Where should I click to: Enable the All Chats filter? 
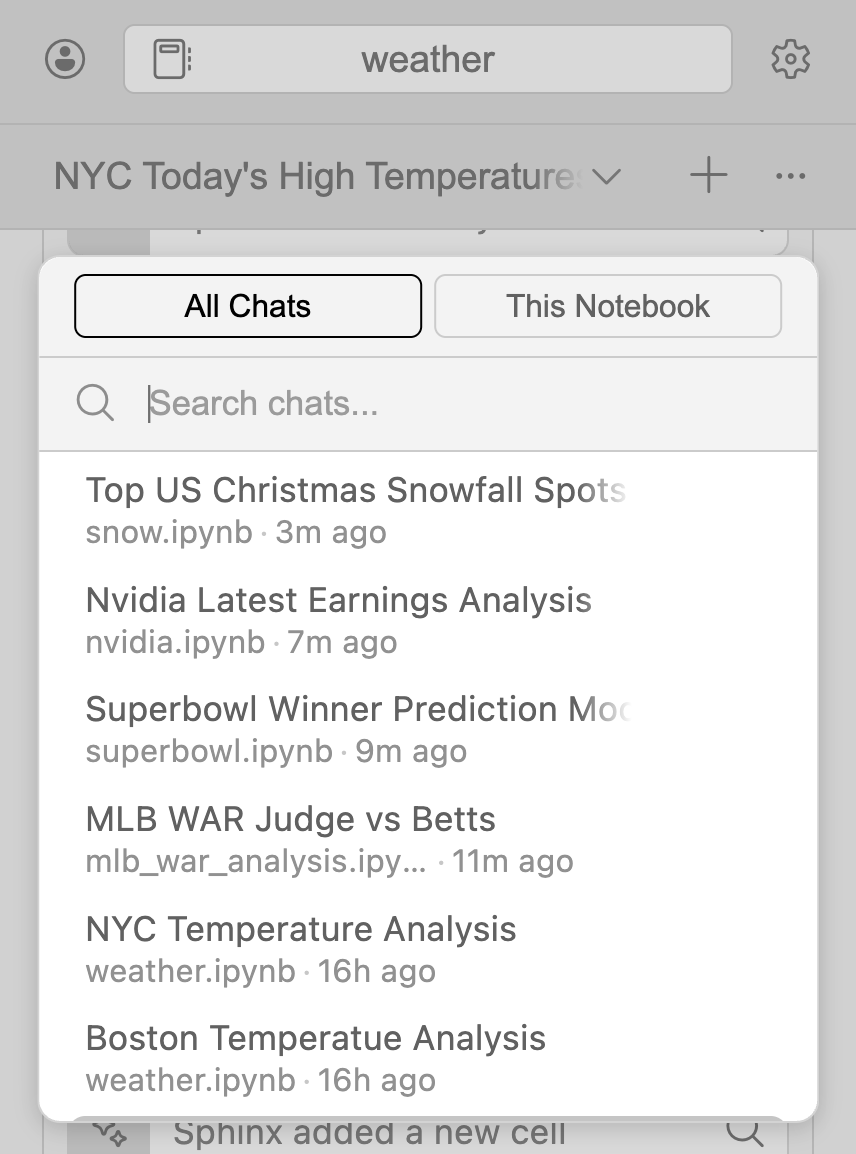pos(247,306)
